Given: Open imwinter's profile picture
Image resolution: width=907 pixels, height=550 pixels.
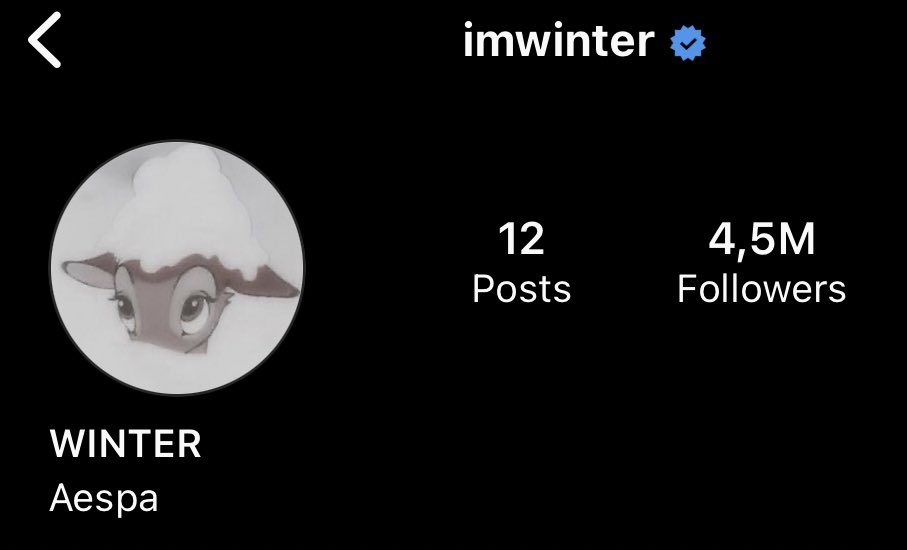Looking at the screenshot, I should (177, 267).
